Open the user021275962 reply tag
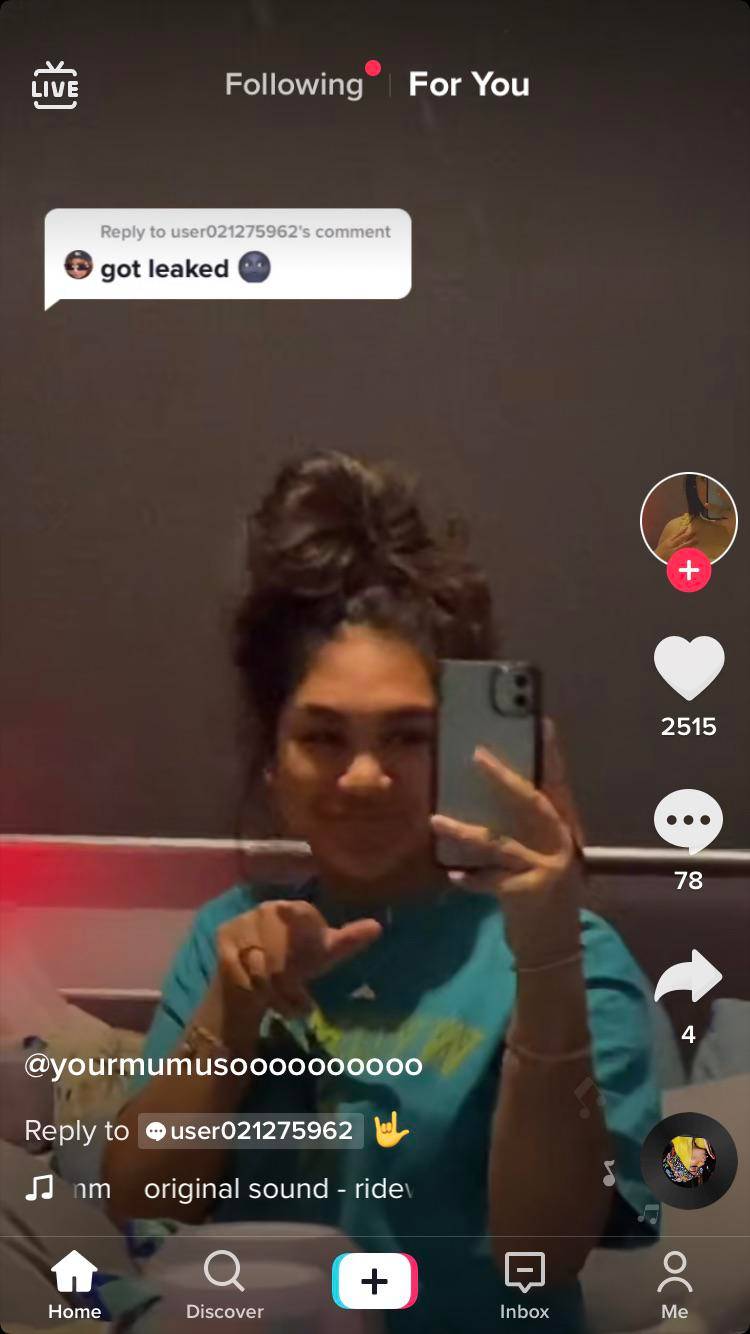750x1334 pixels. 250,1131
